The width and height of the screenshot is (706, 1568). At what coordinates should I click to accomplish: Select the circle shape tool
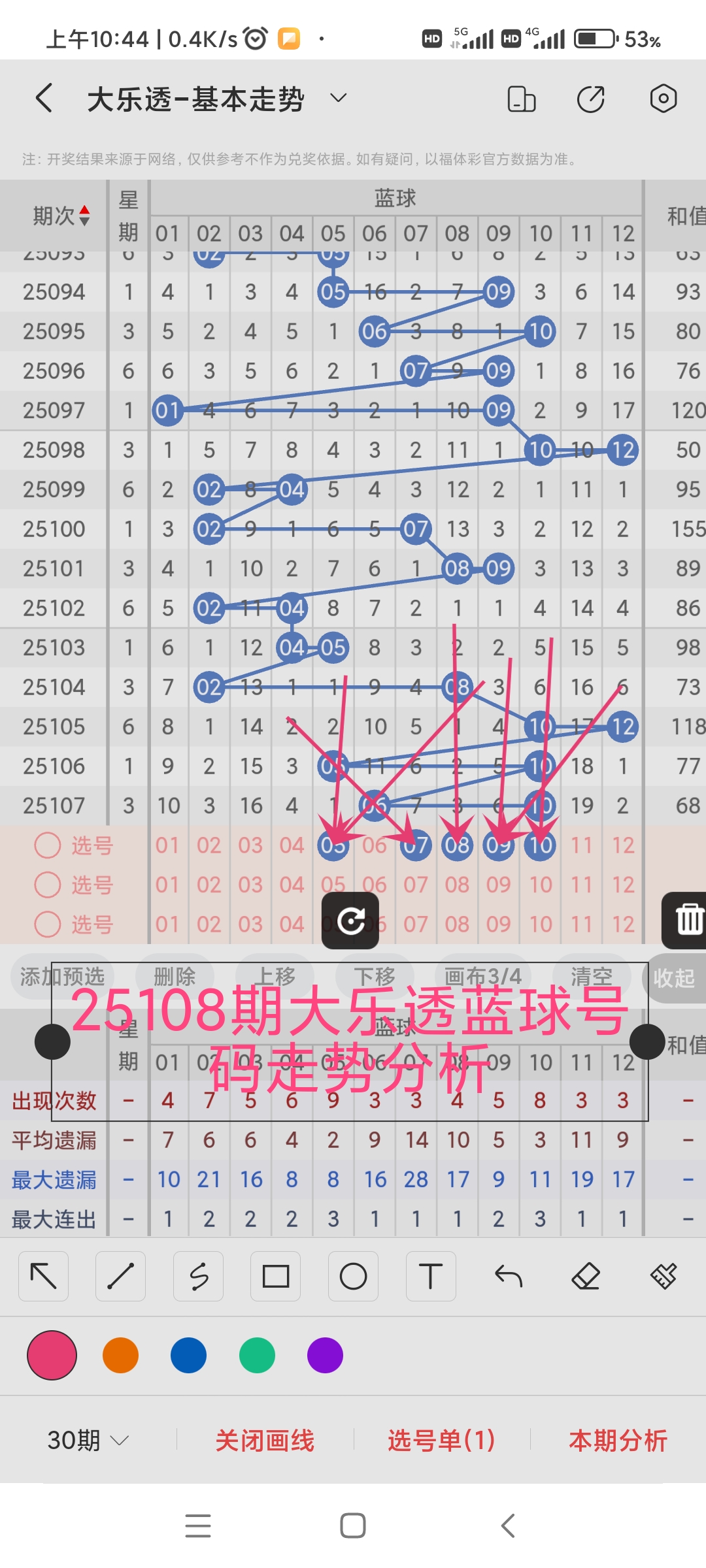[353, 1276]
